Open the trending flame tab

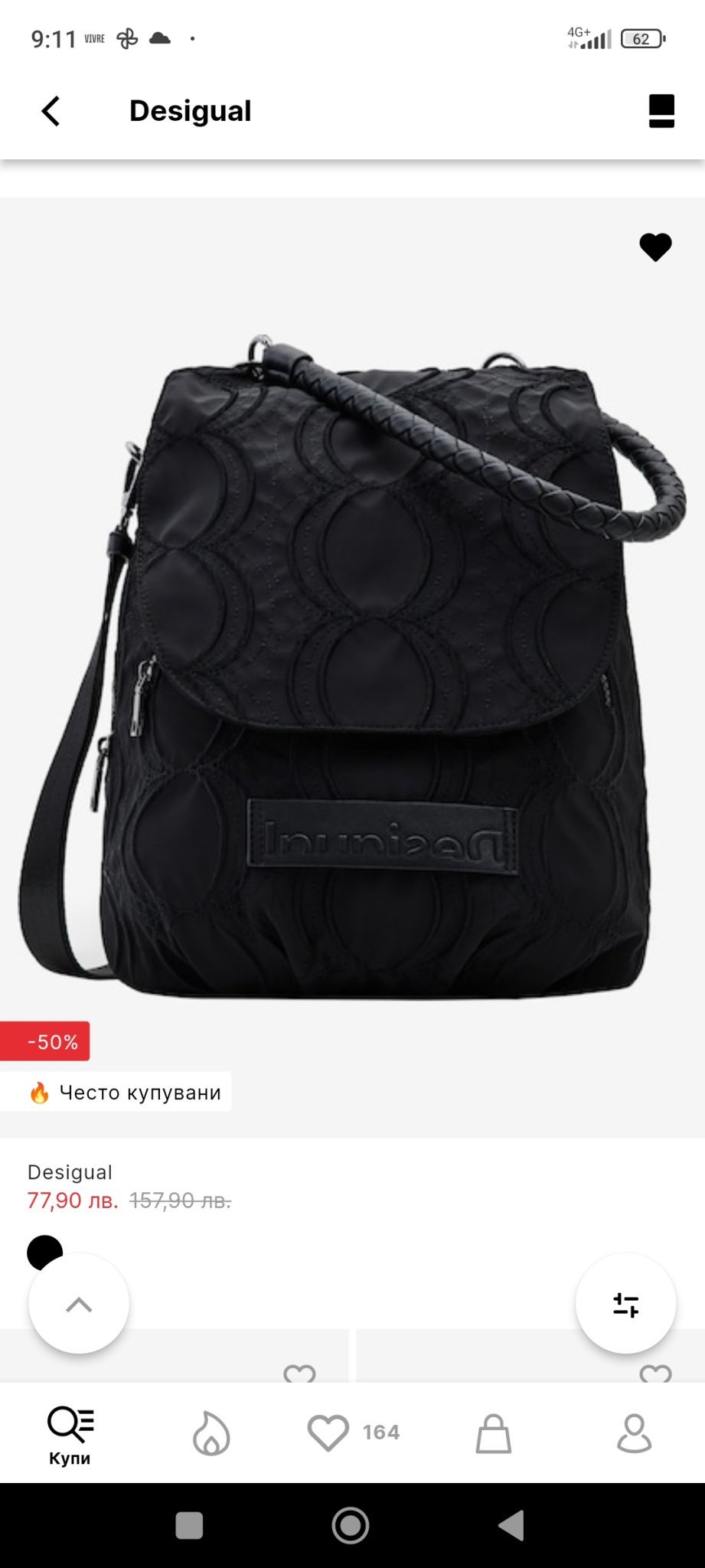[x=211, y=1432]
